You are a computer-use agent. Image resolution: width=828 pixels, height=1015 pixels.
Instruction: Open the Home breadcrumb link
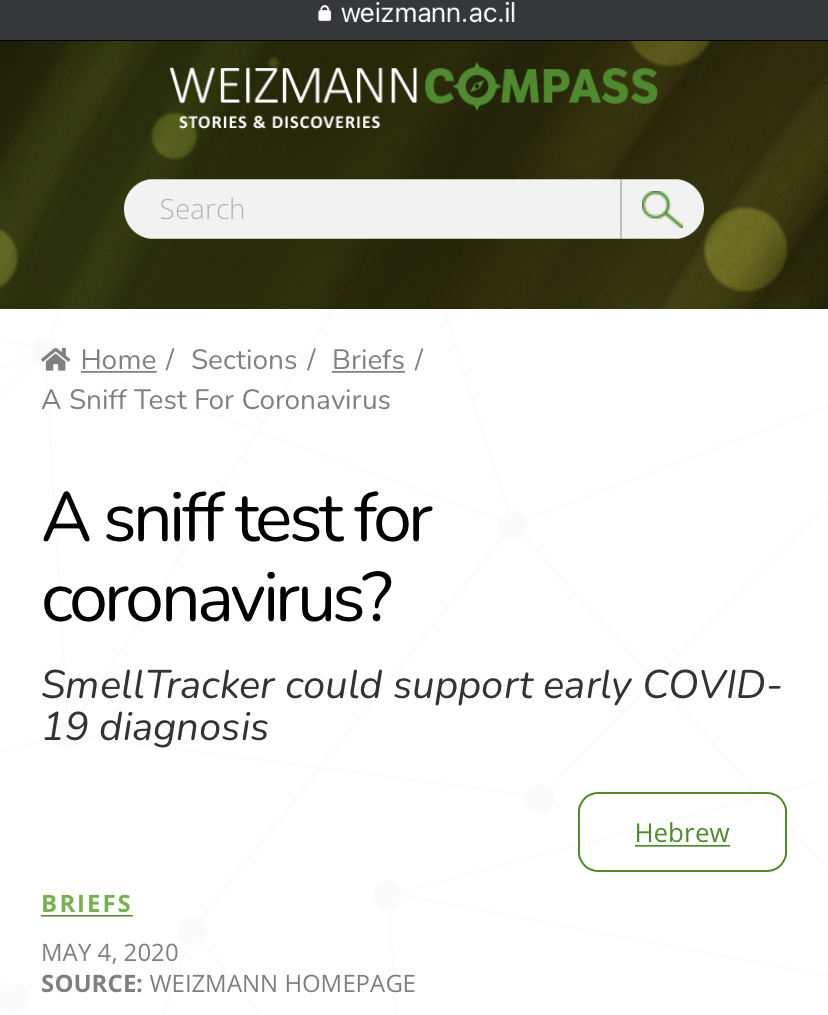click(x=118, y=360)
